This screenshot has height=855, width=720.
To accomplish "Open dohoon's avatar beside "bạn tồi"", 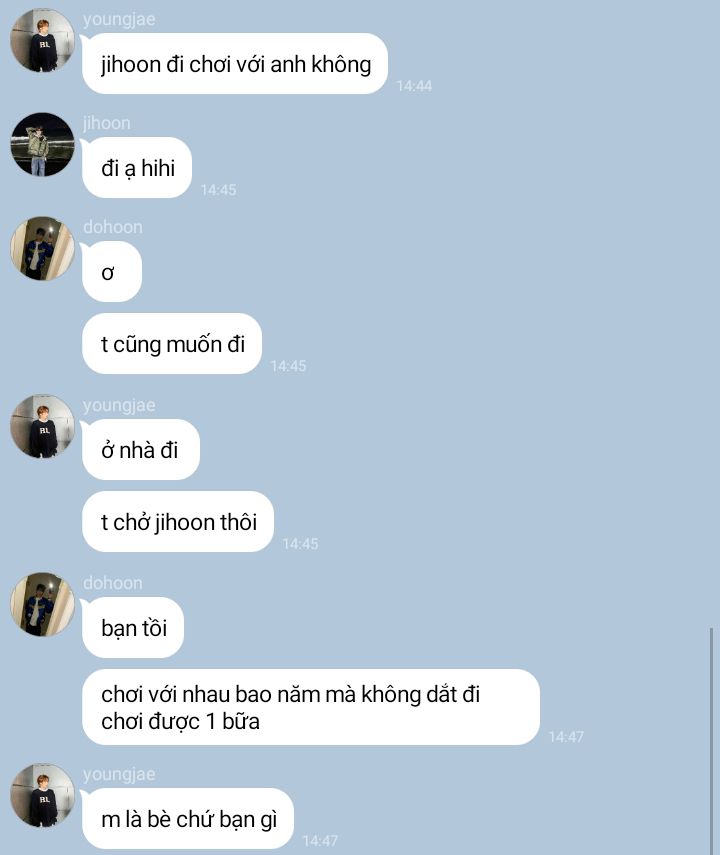I will [42, 605].
